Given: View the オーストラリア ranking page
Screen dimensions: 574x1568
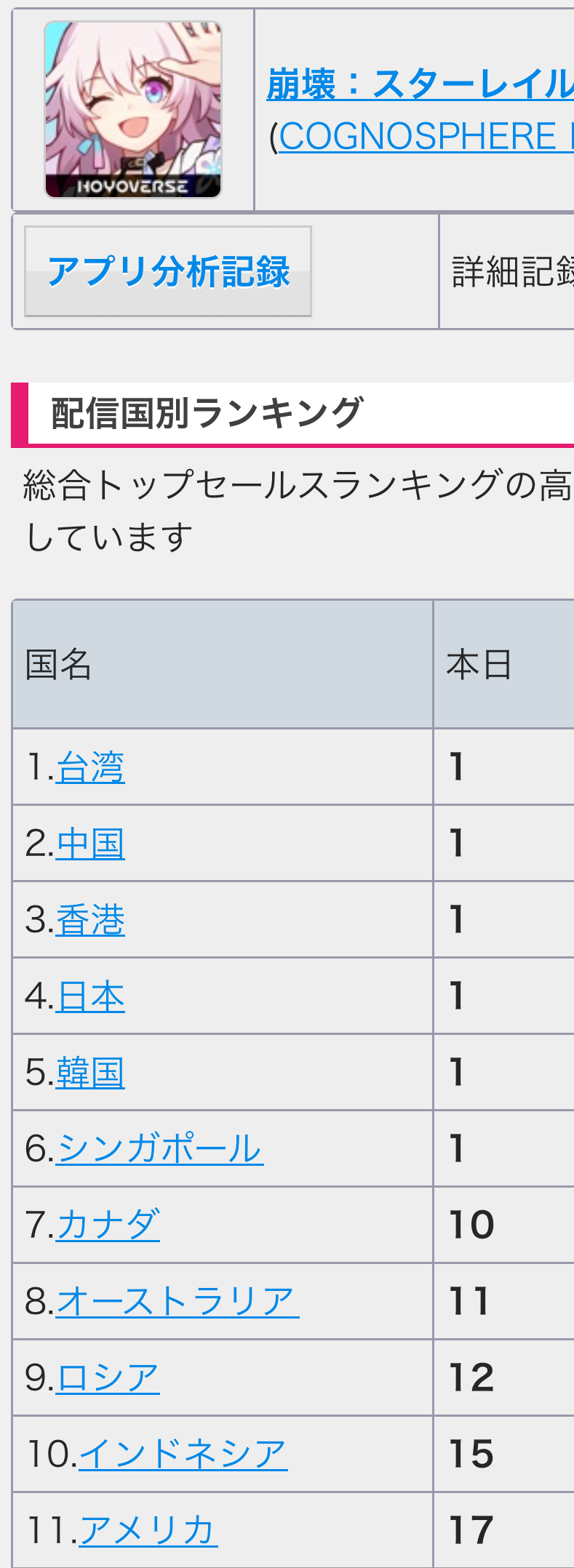Looking at the screenshot, I should [x=177, y=1301].
